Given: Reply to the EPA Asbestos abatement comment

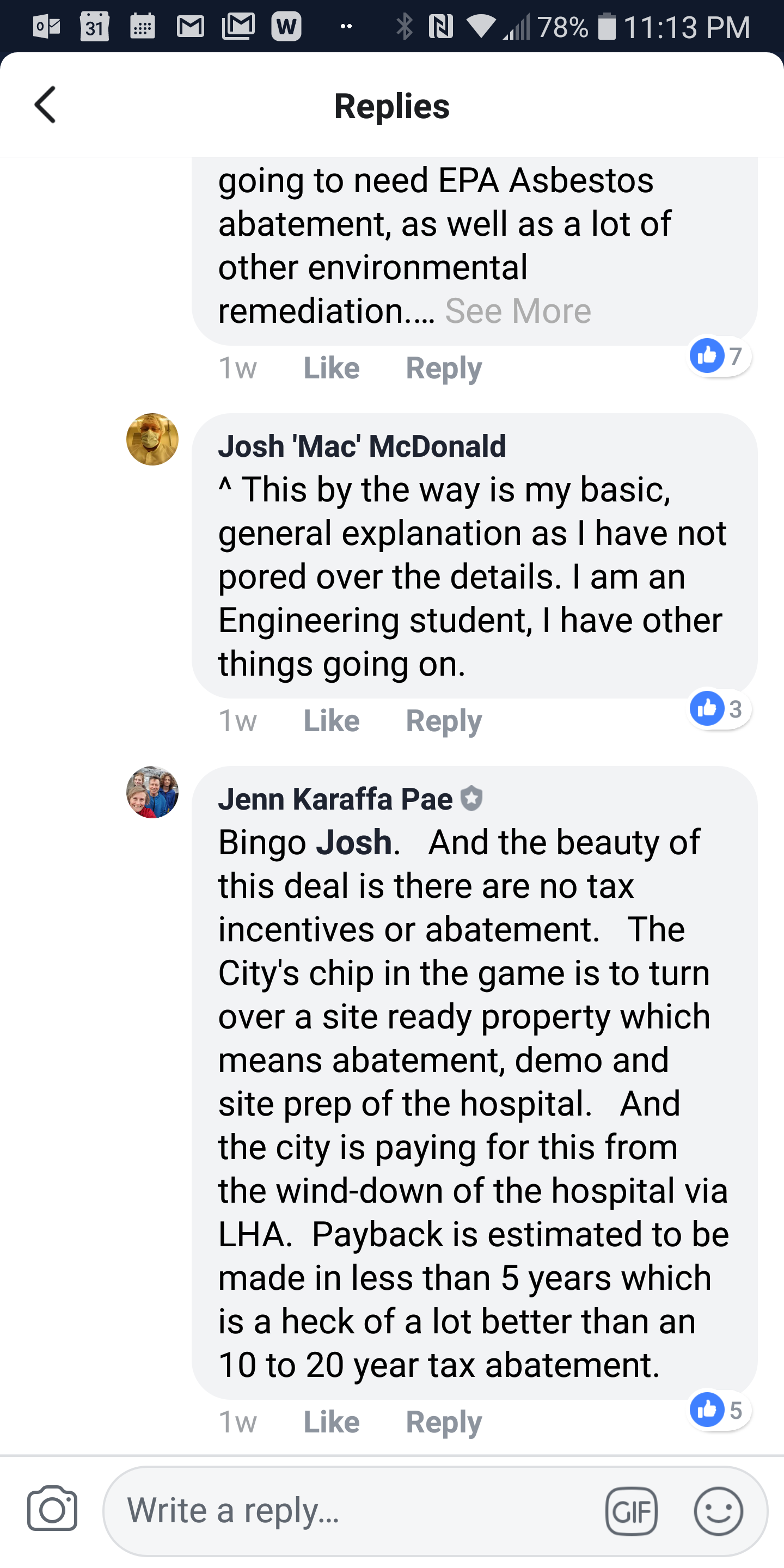Looking at the screenshot, I should tap(443, 367).
